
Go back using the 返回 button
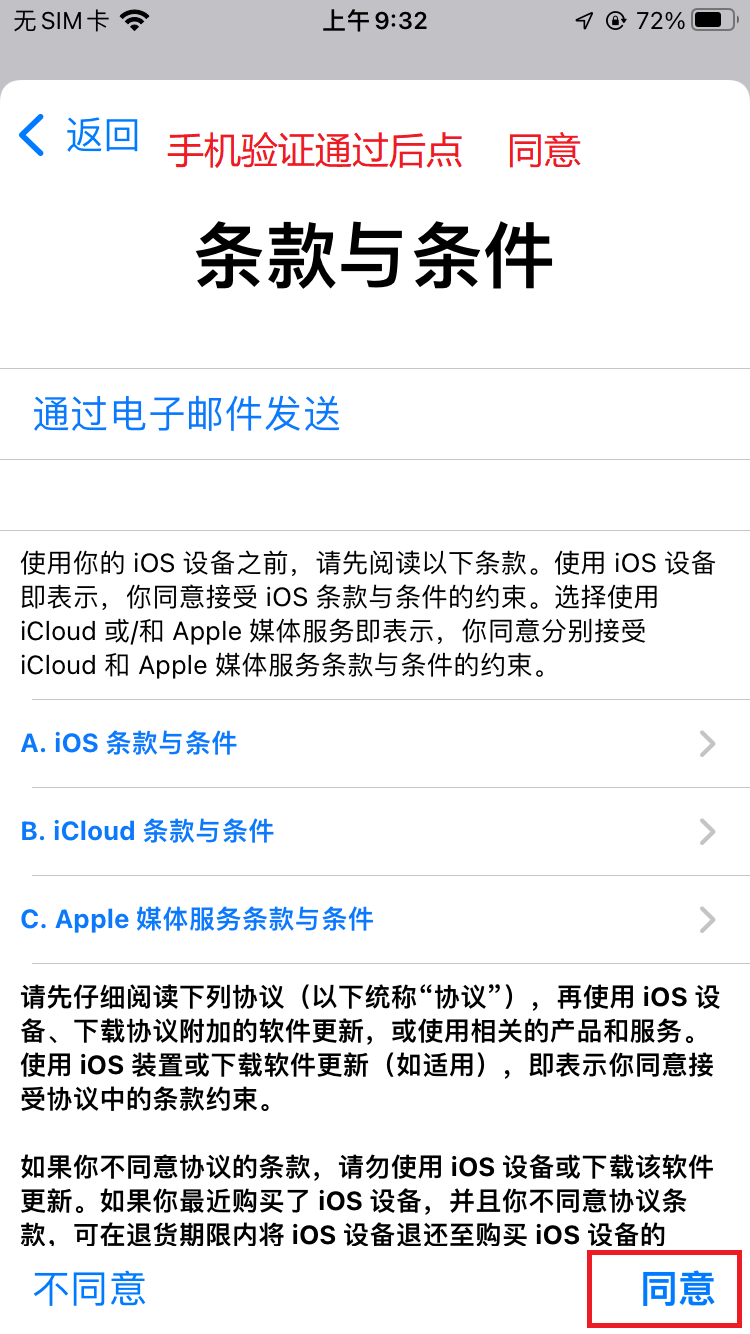pyautogui.click(x=80, y=135)
